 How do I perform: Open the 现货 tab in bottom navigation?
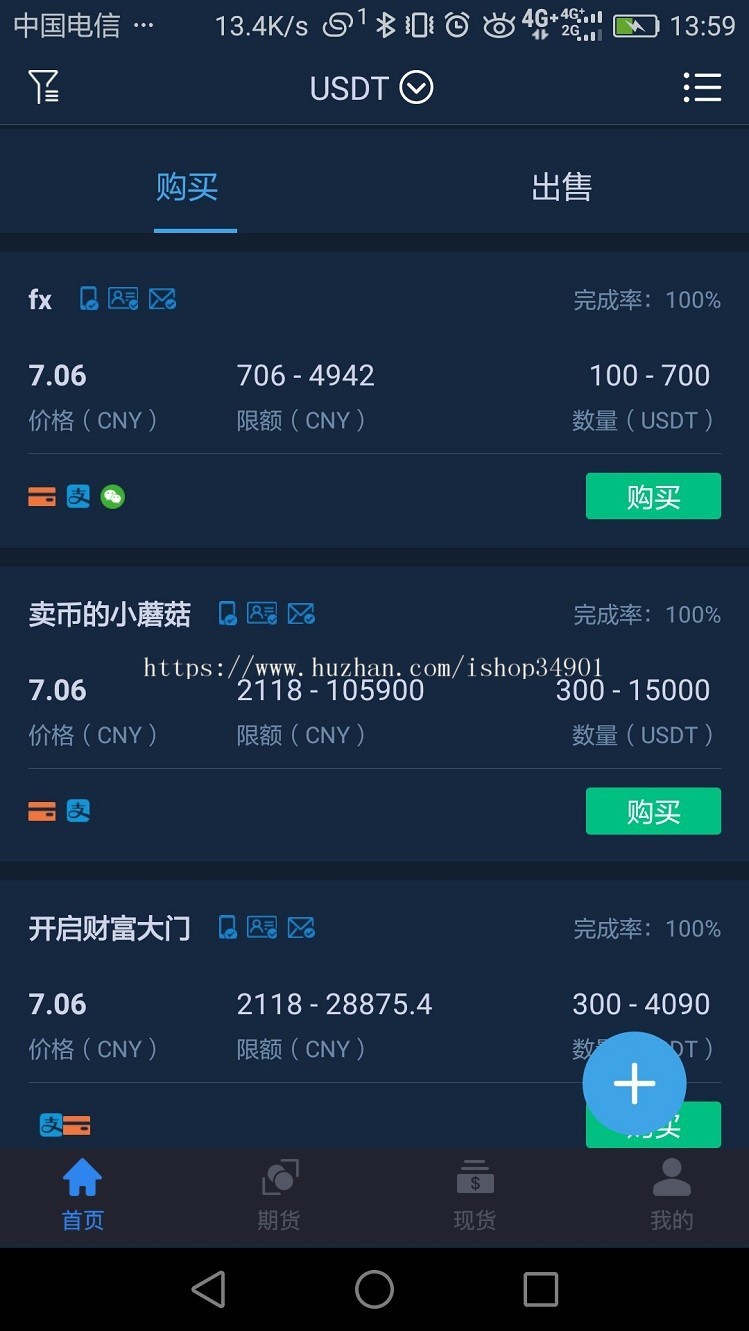point(474,1196)
